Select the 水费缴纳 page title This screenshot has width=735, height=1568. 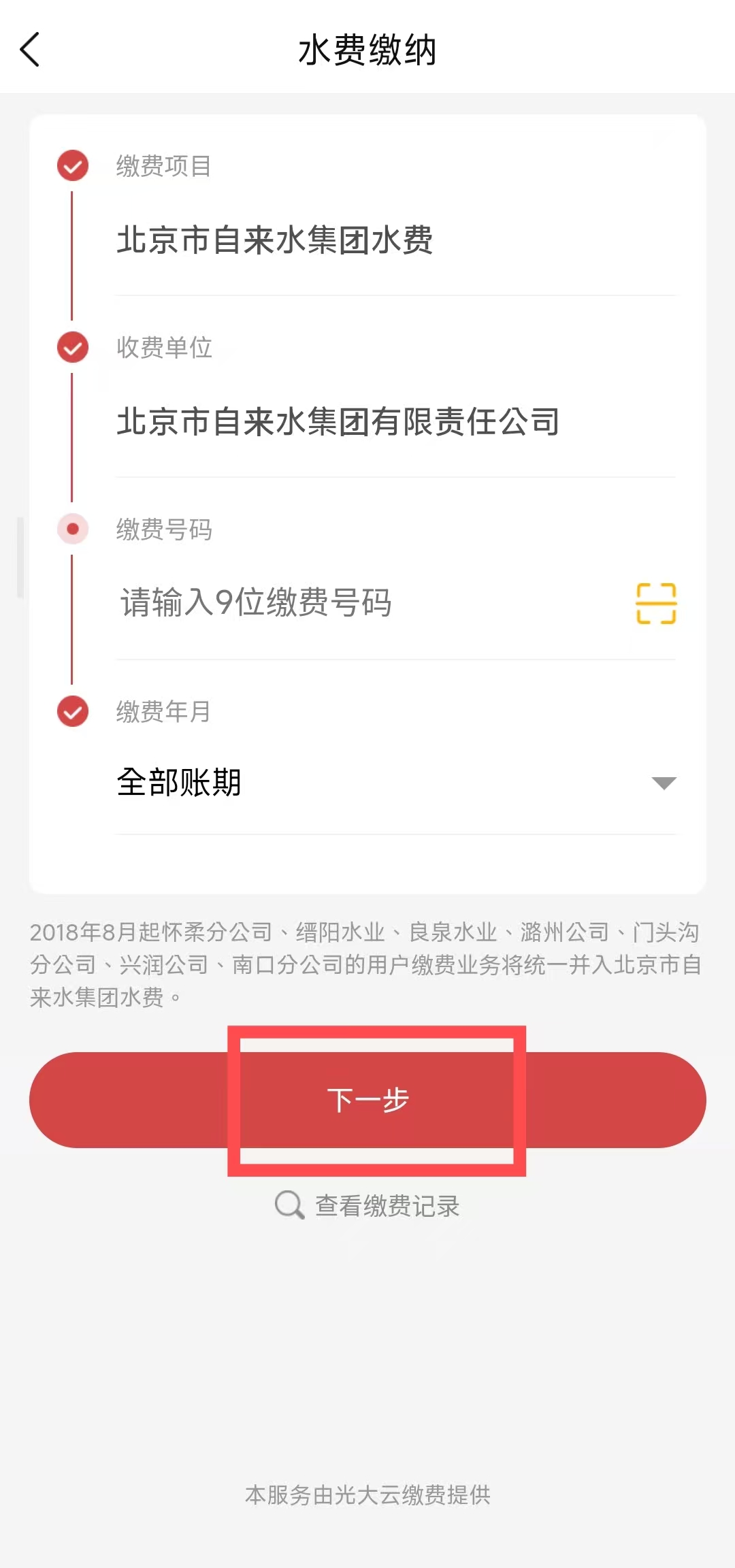367,50
